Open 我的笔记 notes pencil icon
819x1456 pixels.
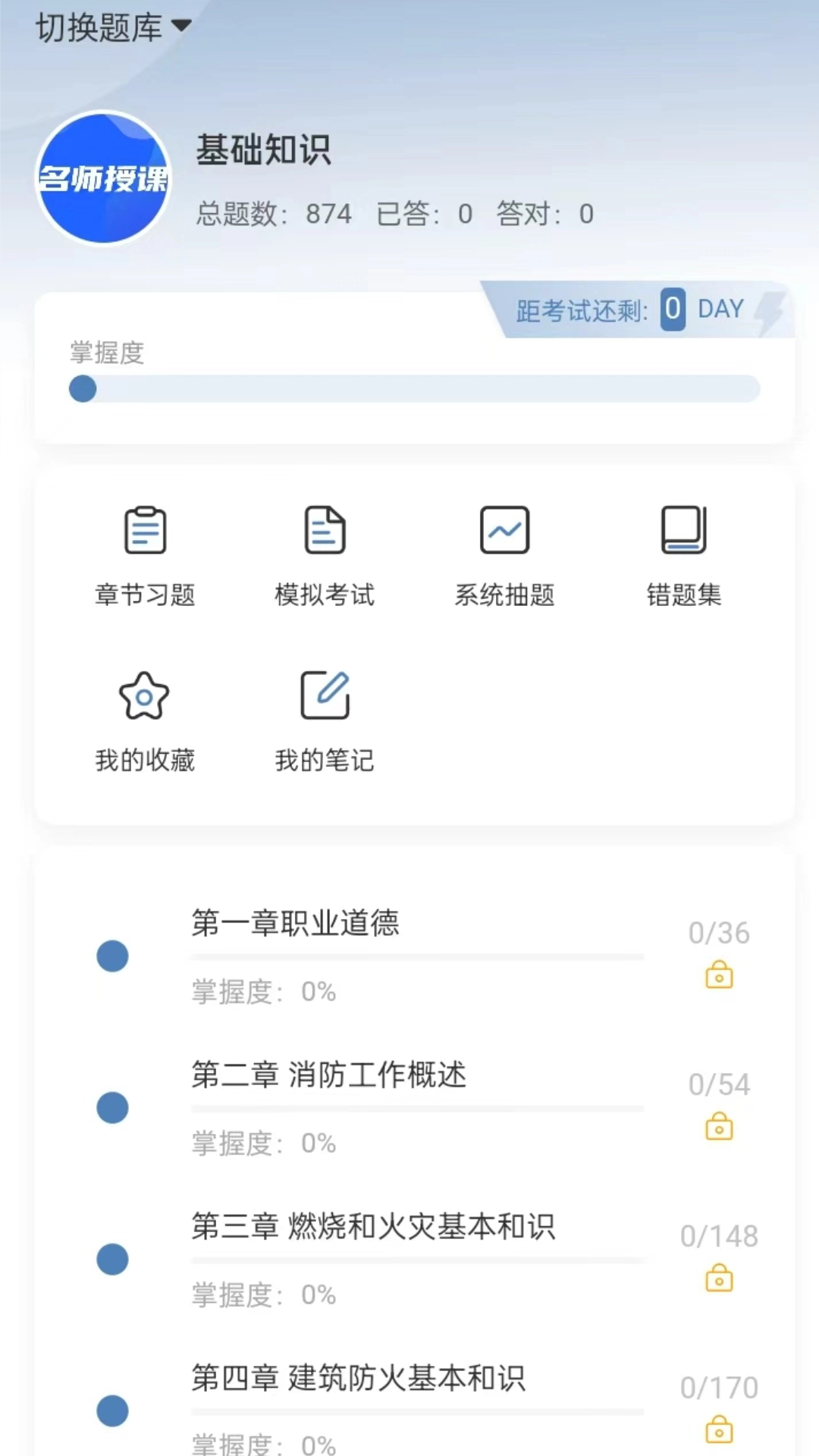click(324, 717)
